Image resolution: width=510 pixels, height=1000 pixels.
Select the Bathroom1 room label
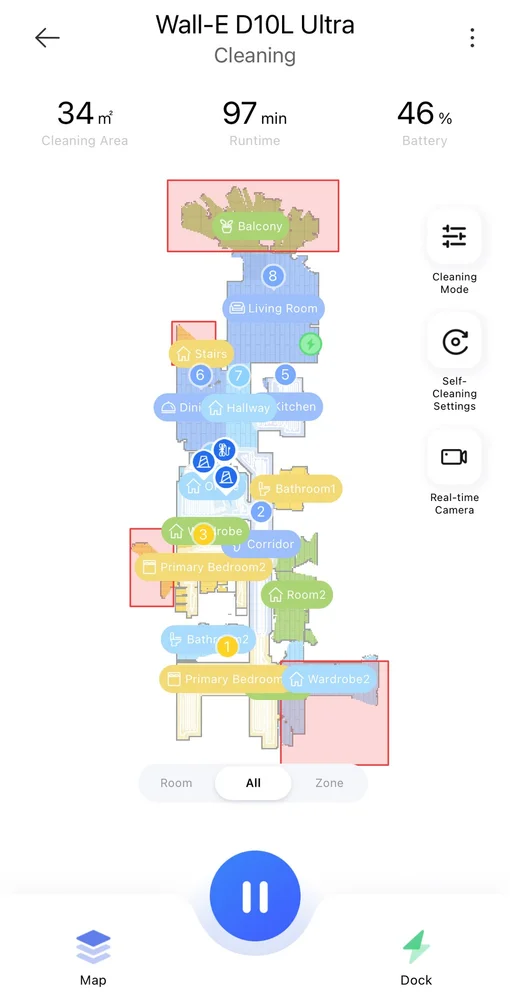coord(296,489)
